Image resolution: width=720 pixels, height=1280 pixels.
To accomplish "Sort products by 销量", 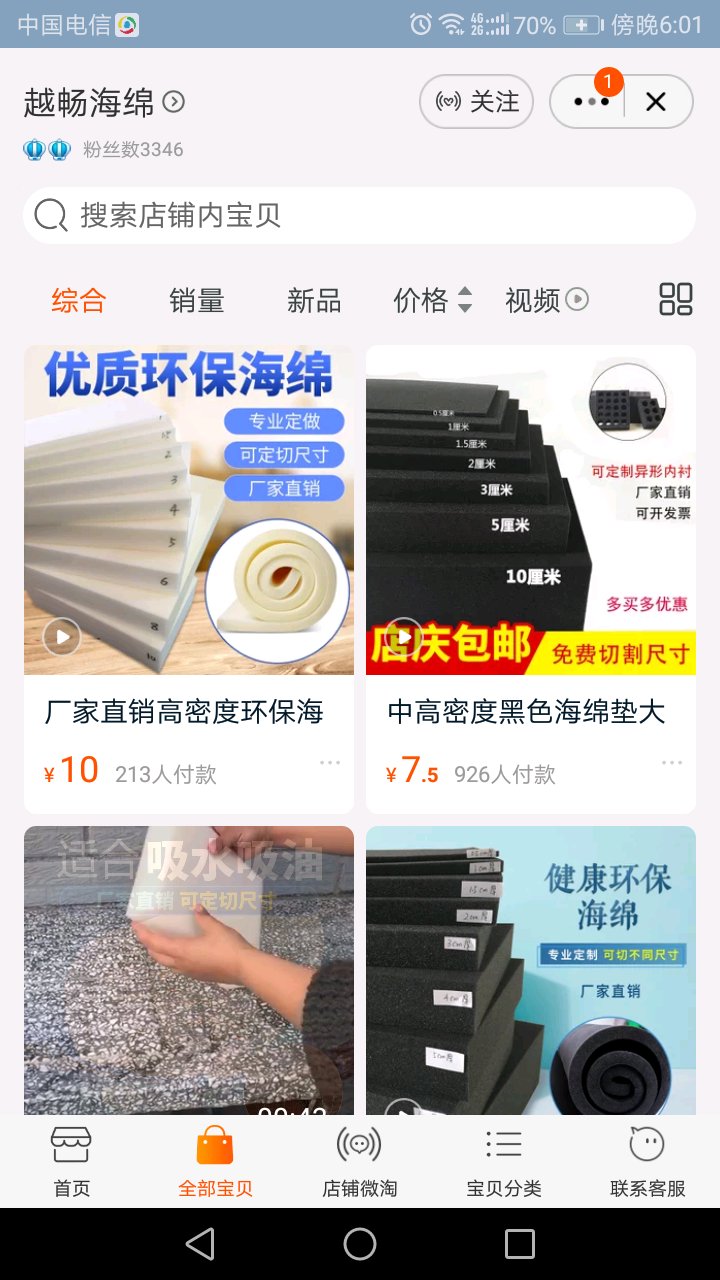I will tap(196, 300).
